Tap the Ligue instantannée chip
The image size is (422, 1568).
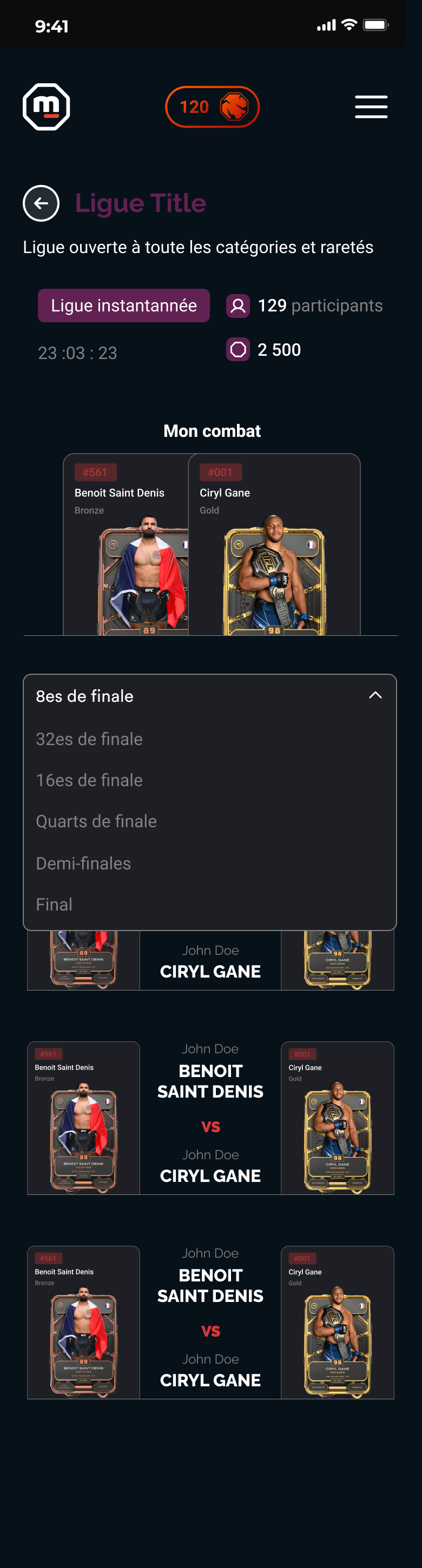123,305
